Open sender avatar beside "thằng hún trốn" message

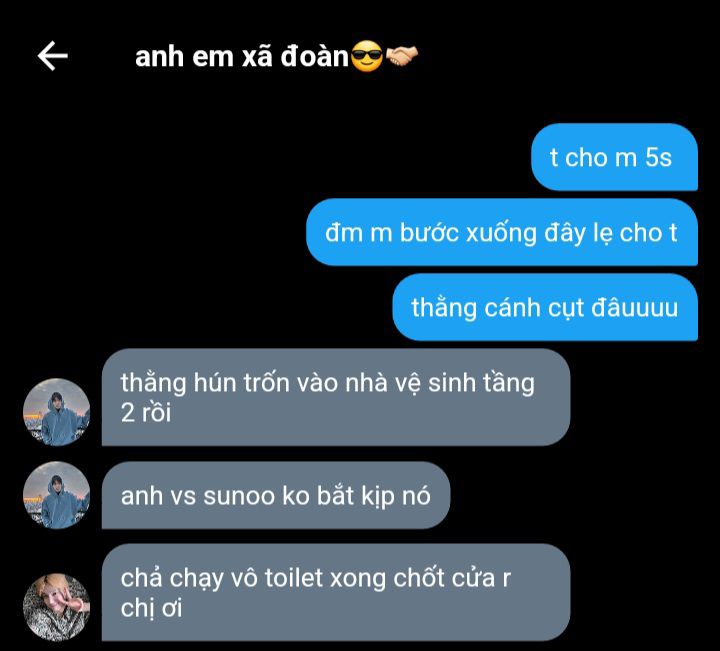(56, 412)
